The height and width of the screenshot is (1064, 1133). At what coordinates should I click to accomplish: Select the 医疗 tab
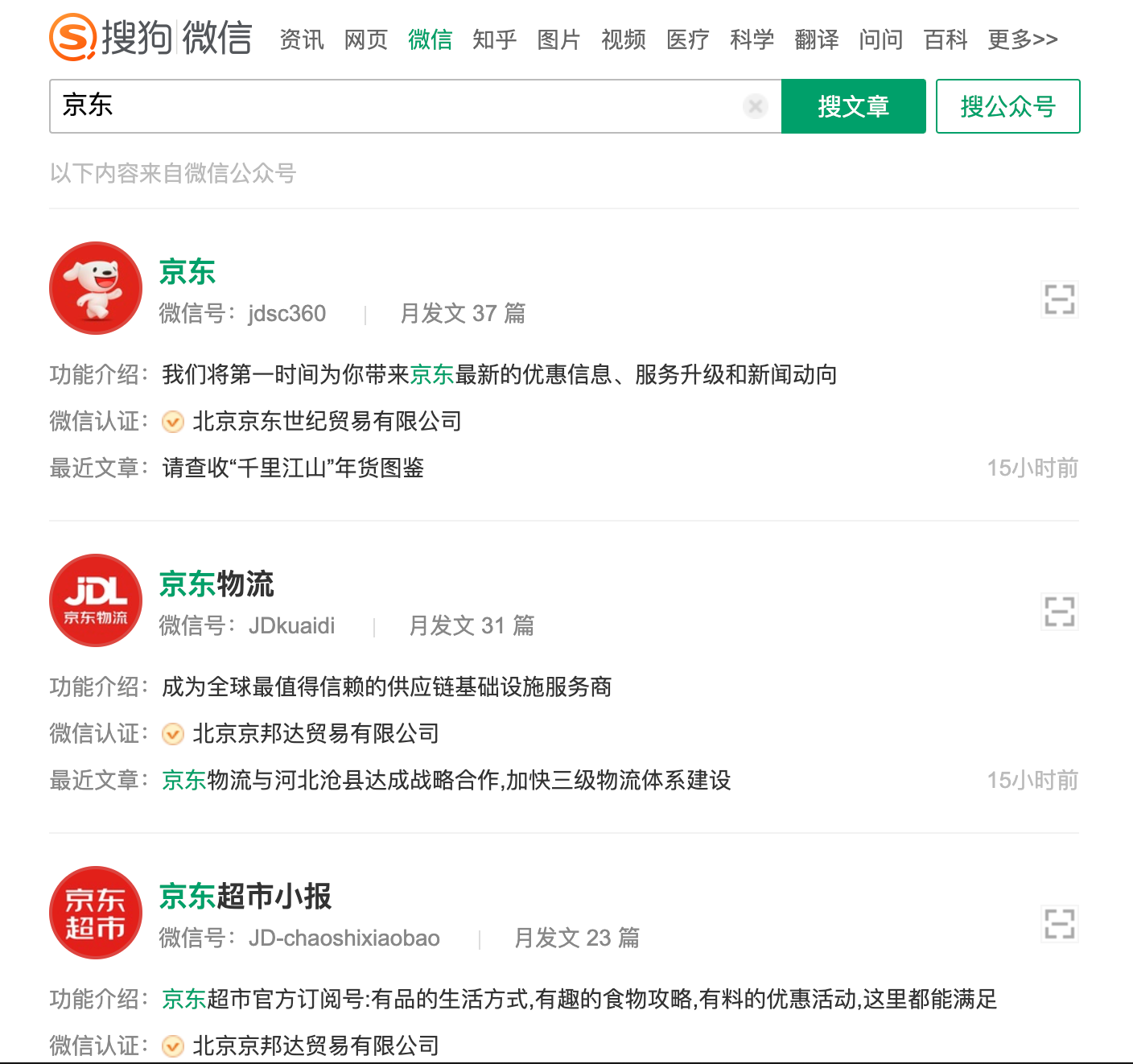(x=687, y=39)
